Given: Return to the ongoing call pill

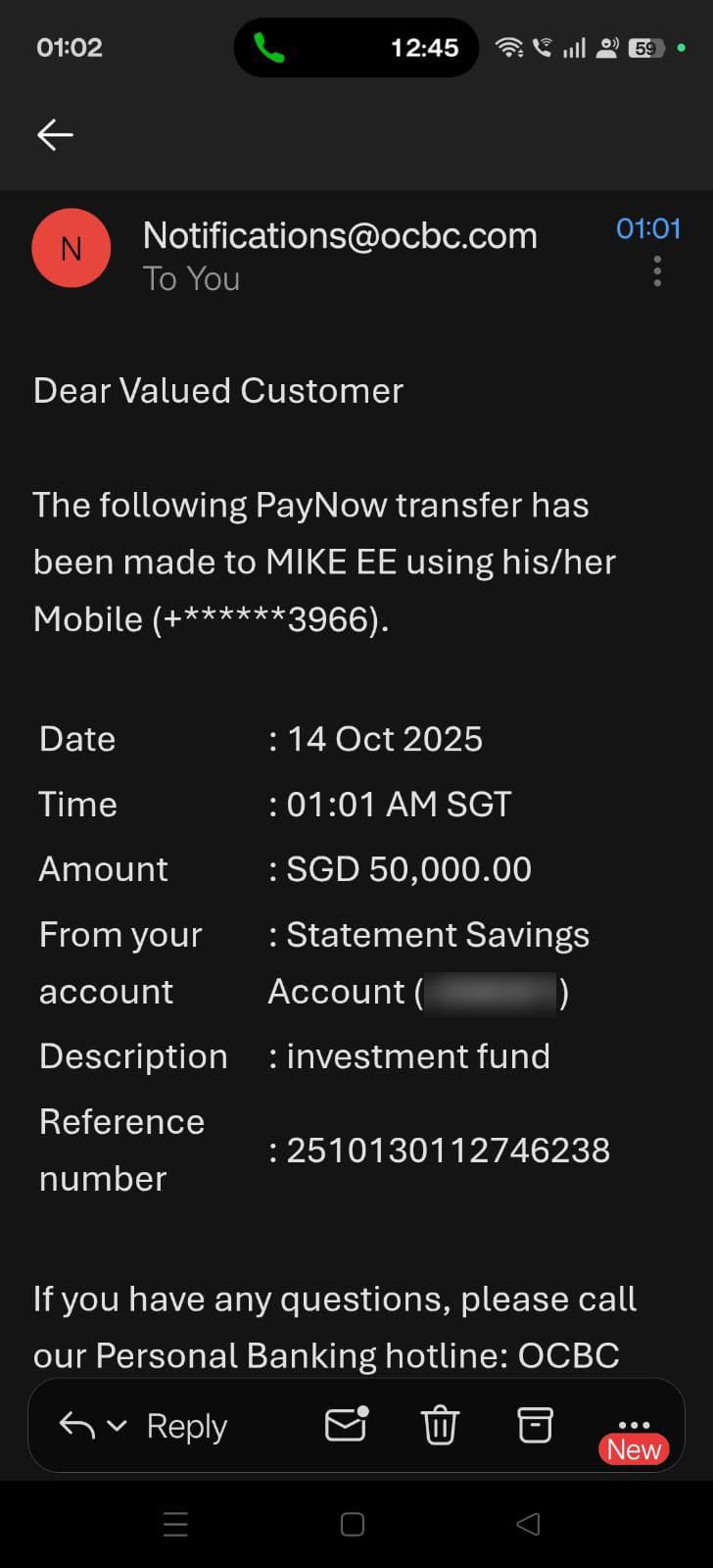Looking at the screenshot, I should [x=356, y=47].
